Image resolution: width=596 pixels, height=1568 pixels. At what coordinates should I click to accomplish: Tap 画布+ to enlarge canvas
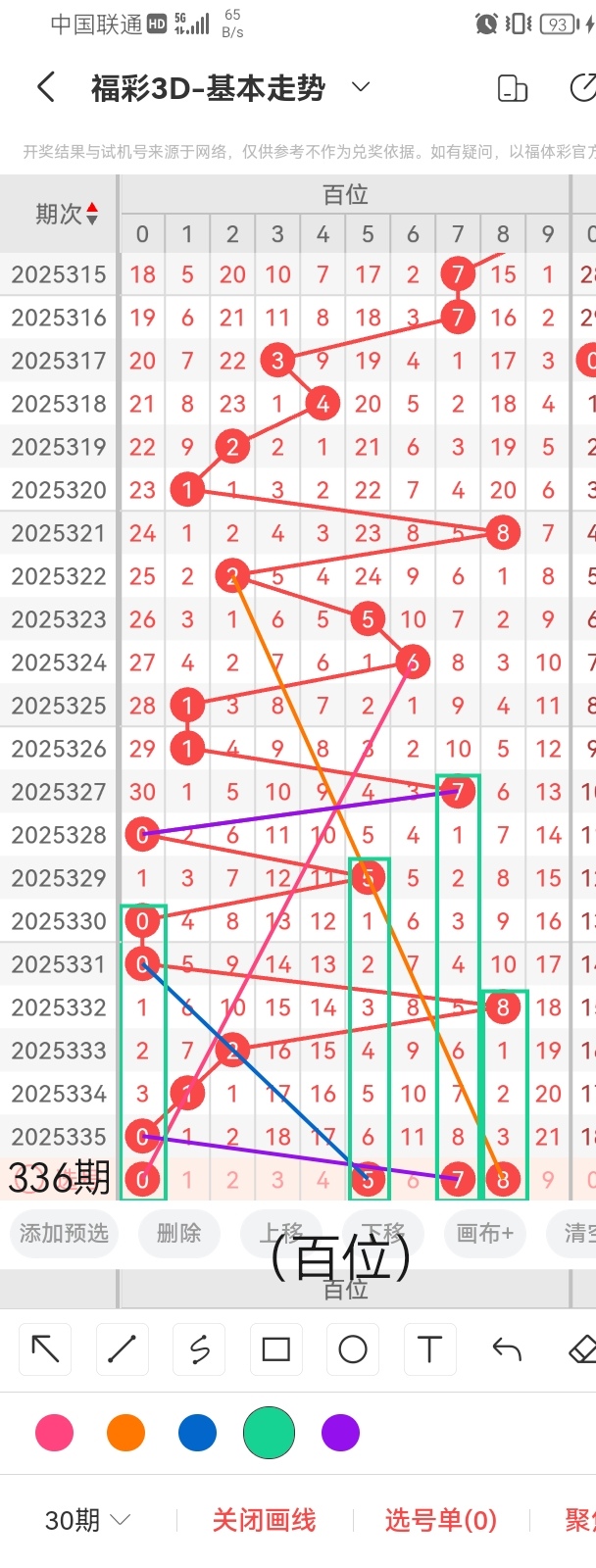pos(485,1233)
